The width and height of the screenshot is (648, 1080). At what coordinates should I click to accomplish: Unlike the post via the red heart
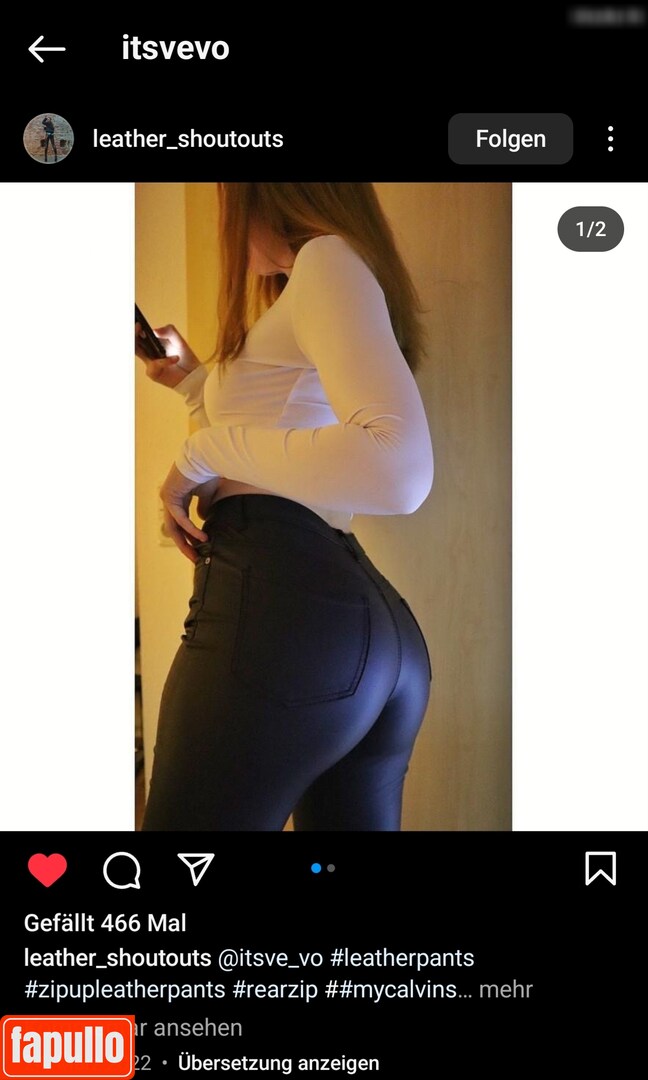click(47, 870)
